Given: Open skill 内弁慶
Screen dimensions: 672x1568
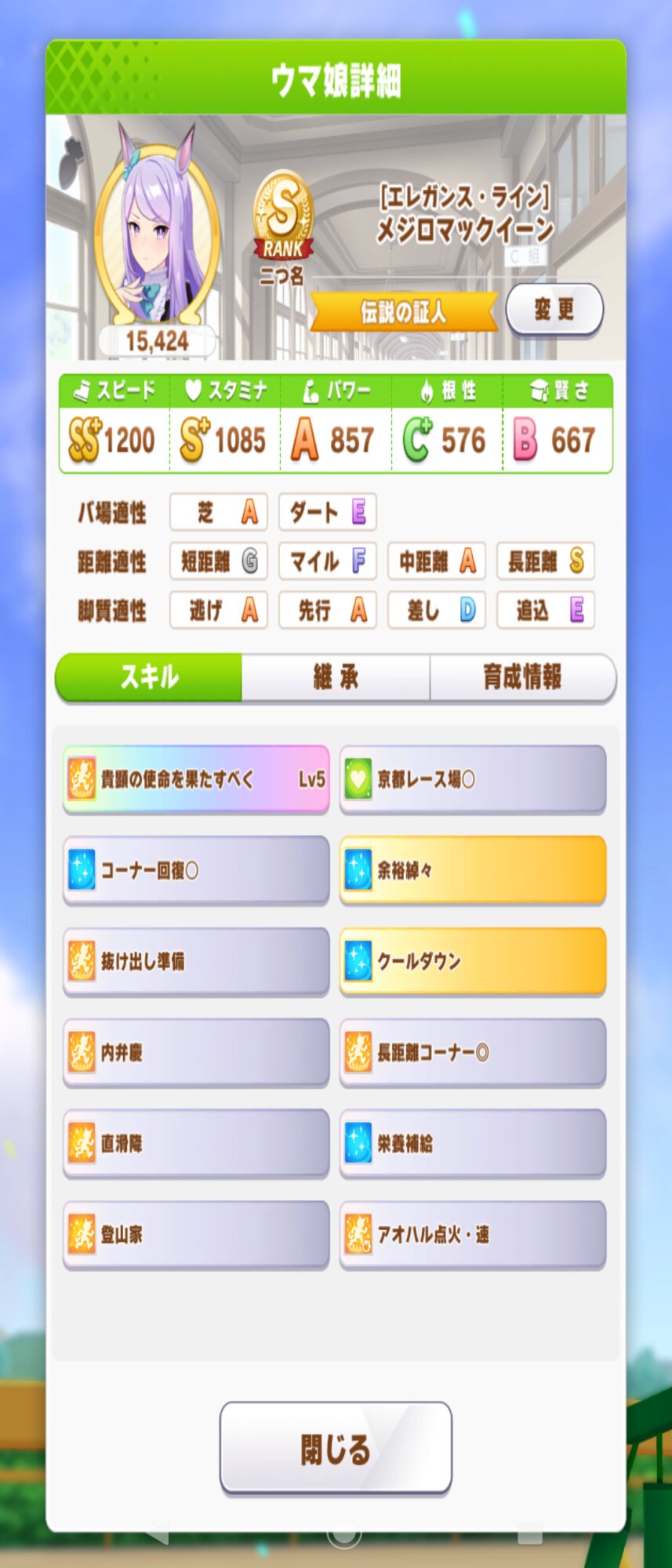Looking at the screenshot, I should click(x=196, y=1052).
